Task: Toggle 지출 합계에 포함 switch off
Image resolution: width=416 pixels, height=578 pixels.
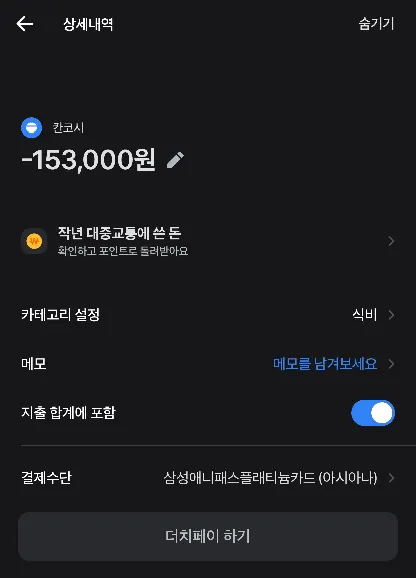Action: tap(373, 413)
